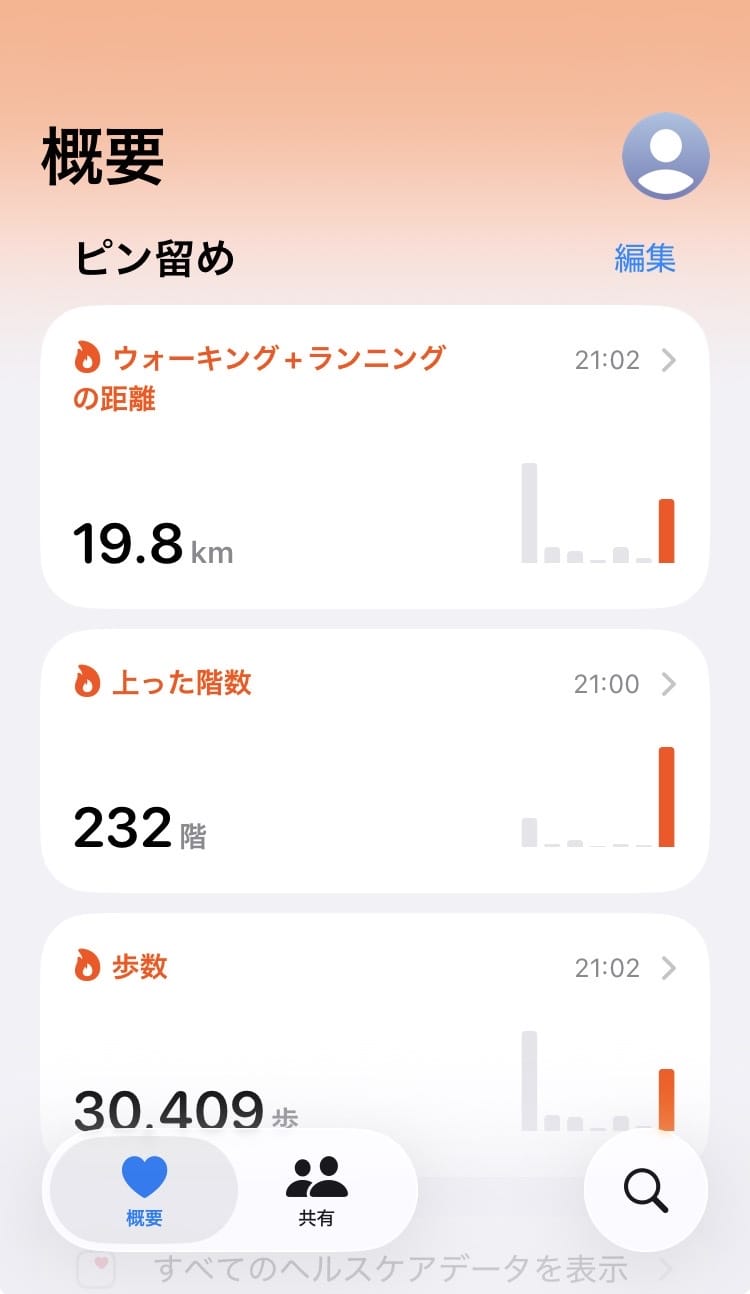Select the 概要 tab
The height and width of the screenshot is (1294, 750).
coord(144,1189)
